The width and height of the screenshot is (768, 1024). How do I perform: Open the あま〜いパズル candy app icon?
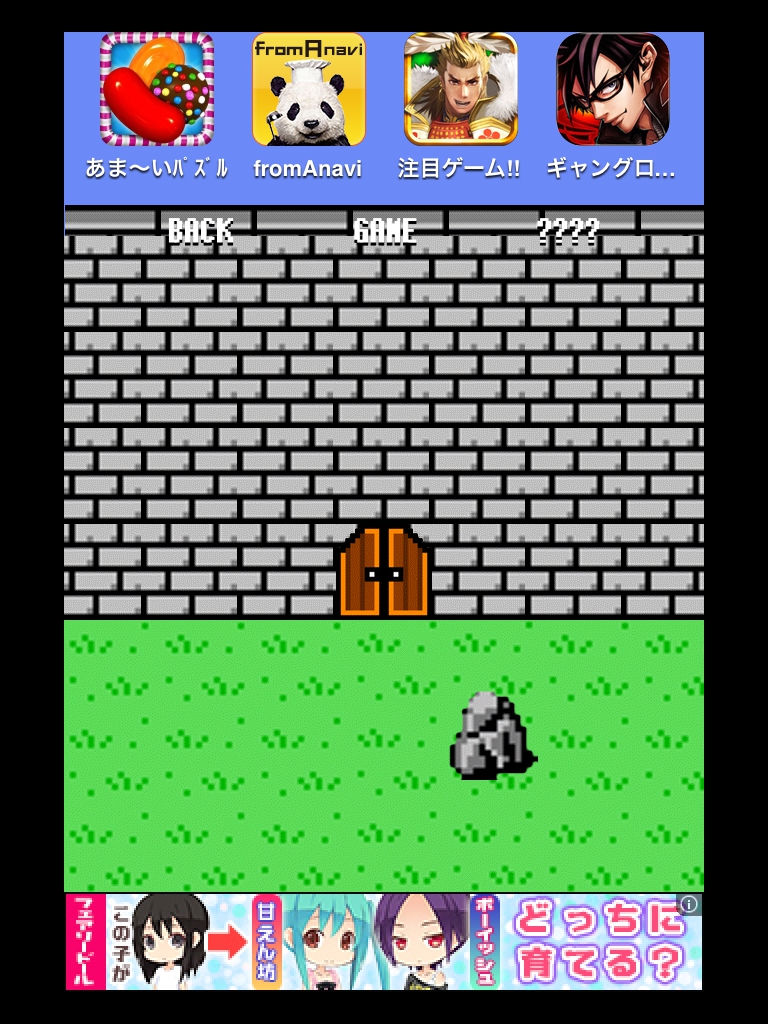(x=157, y=90)
